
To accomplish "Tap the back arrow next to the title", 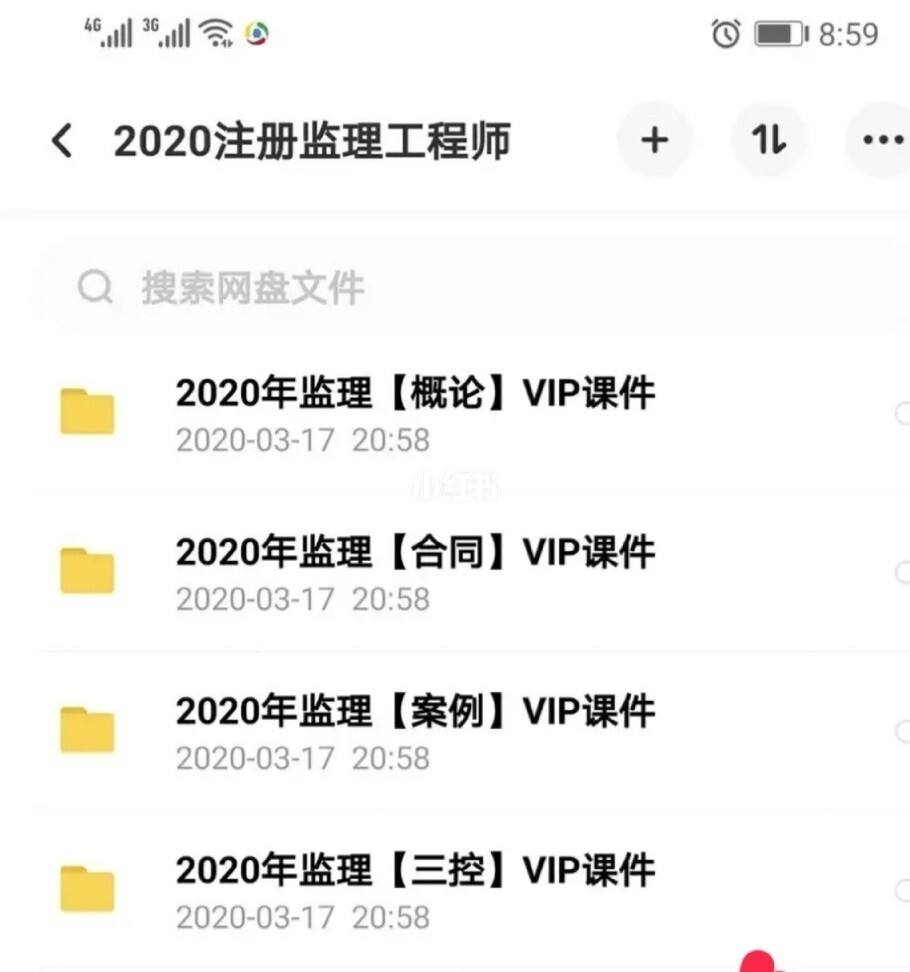I will (x=62, y=141).
